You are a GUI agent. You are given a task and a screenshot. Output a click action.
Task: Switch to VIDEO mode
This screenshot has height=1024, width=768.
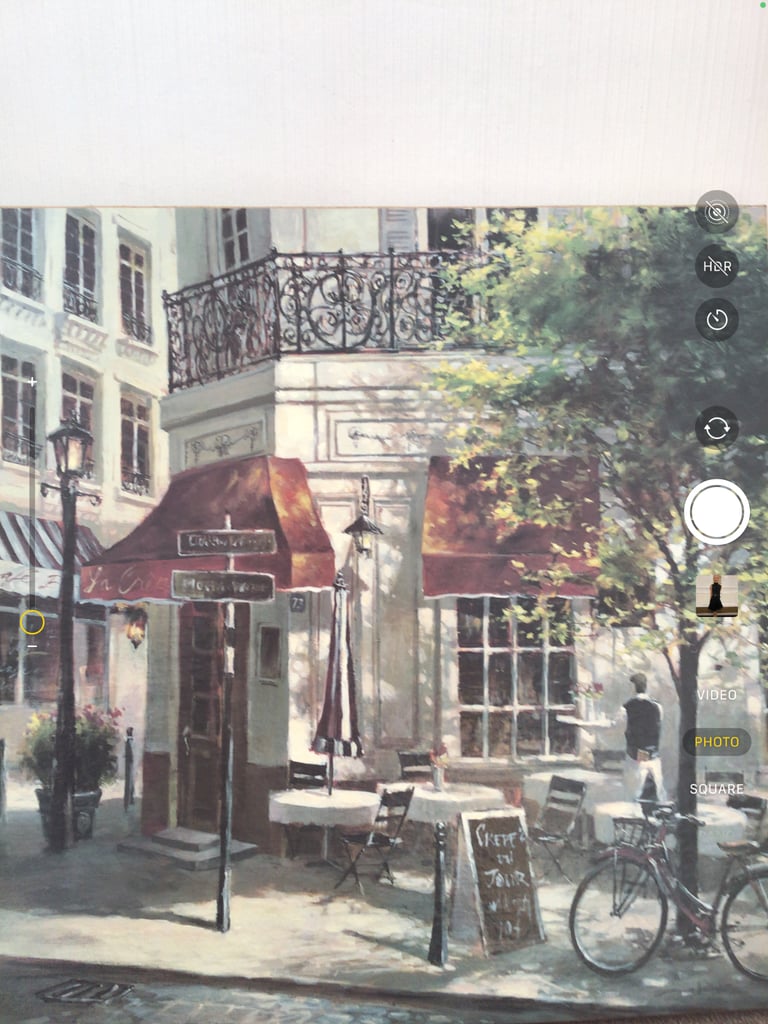click(x=717, y=694)
